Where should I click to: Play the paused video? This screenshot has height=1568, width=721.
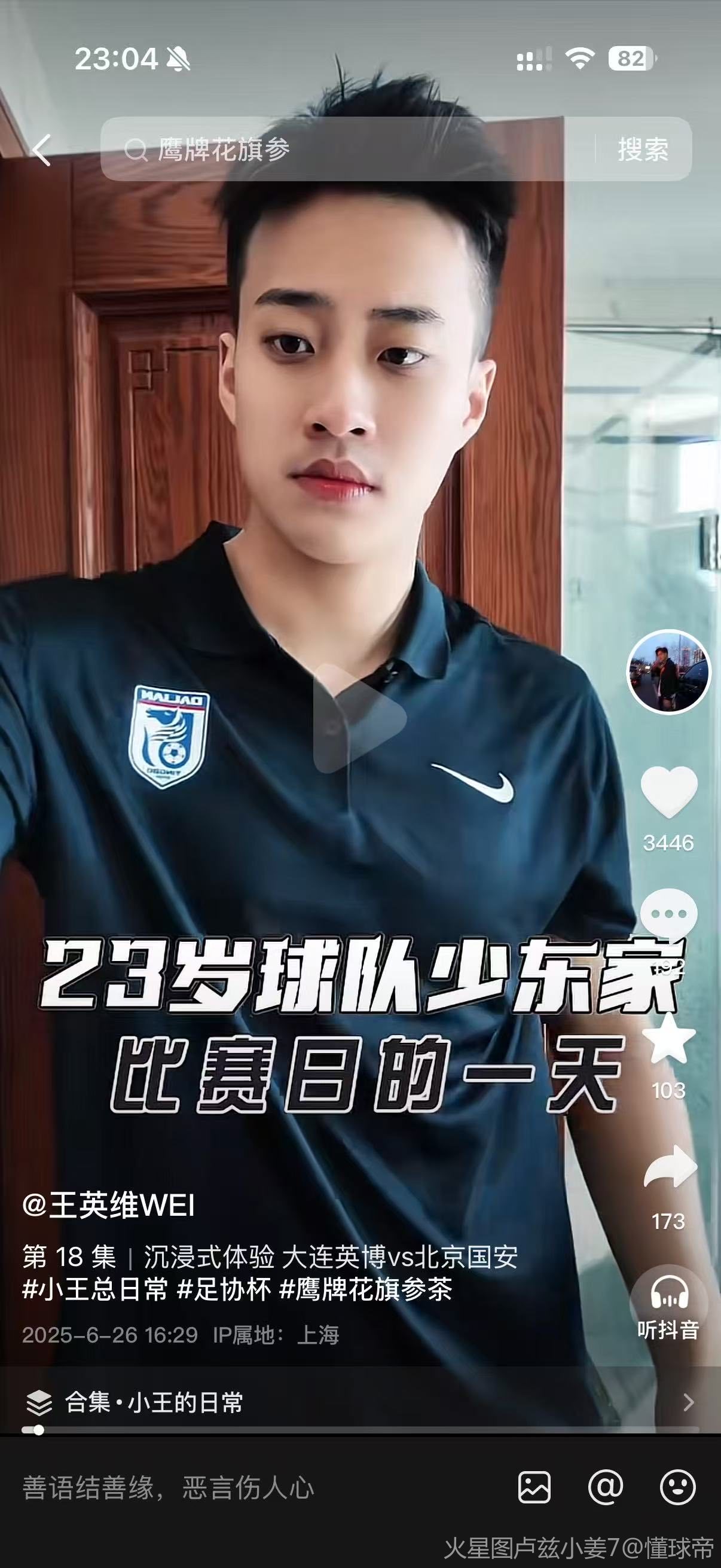[359, 718]
